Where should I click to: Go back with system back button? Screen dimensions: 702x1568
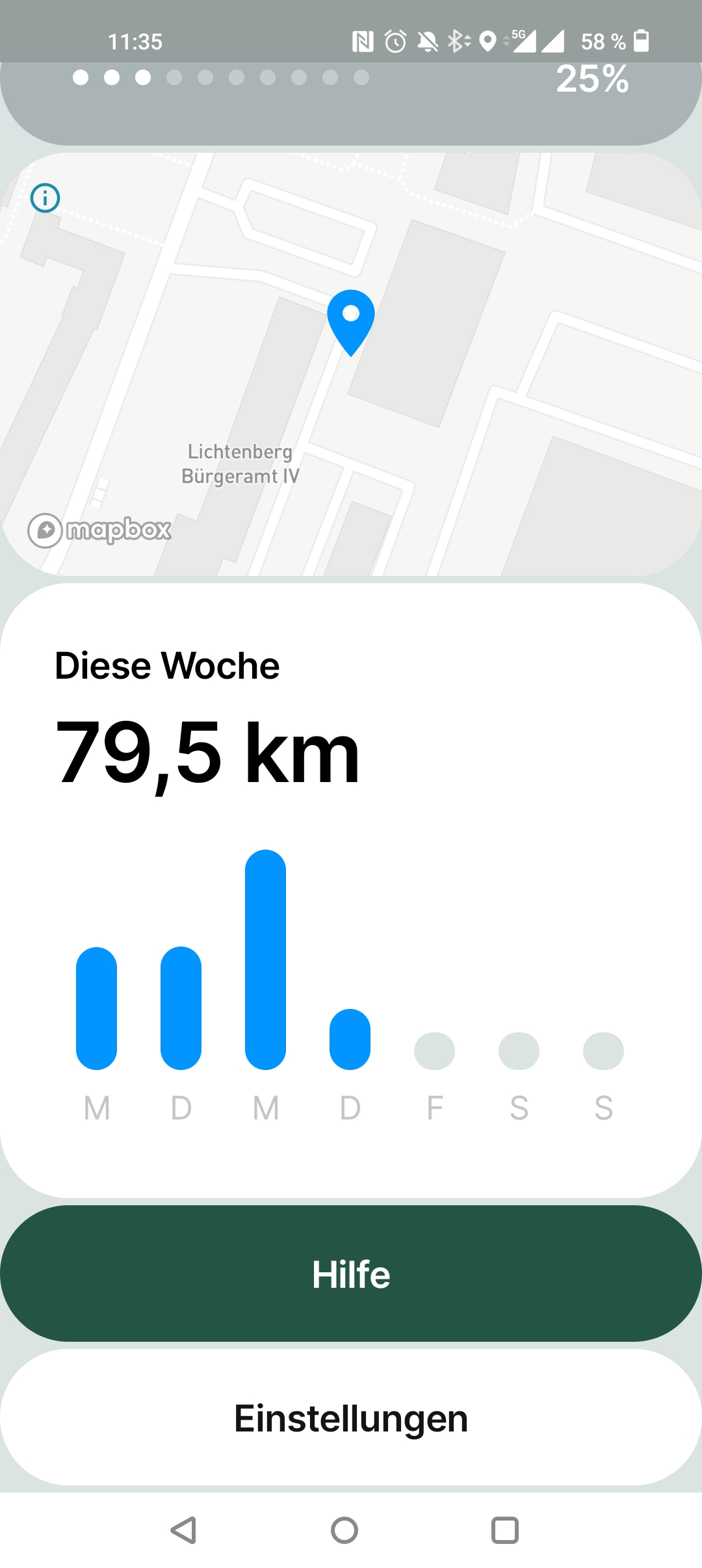(x=184, y=1530)
